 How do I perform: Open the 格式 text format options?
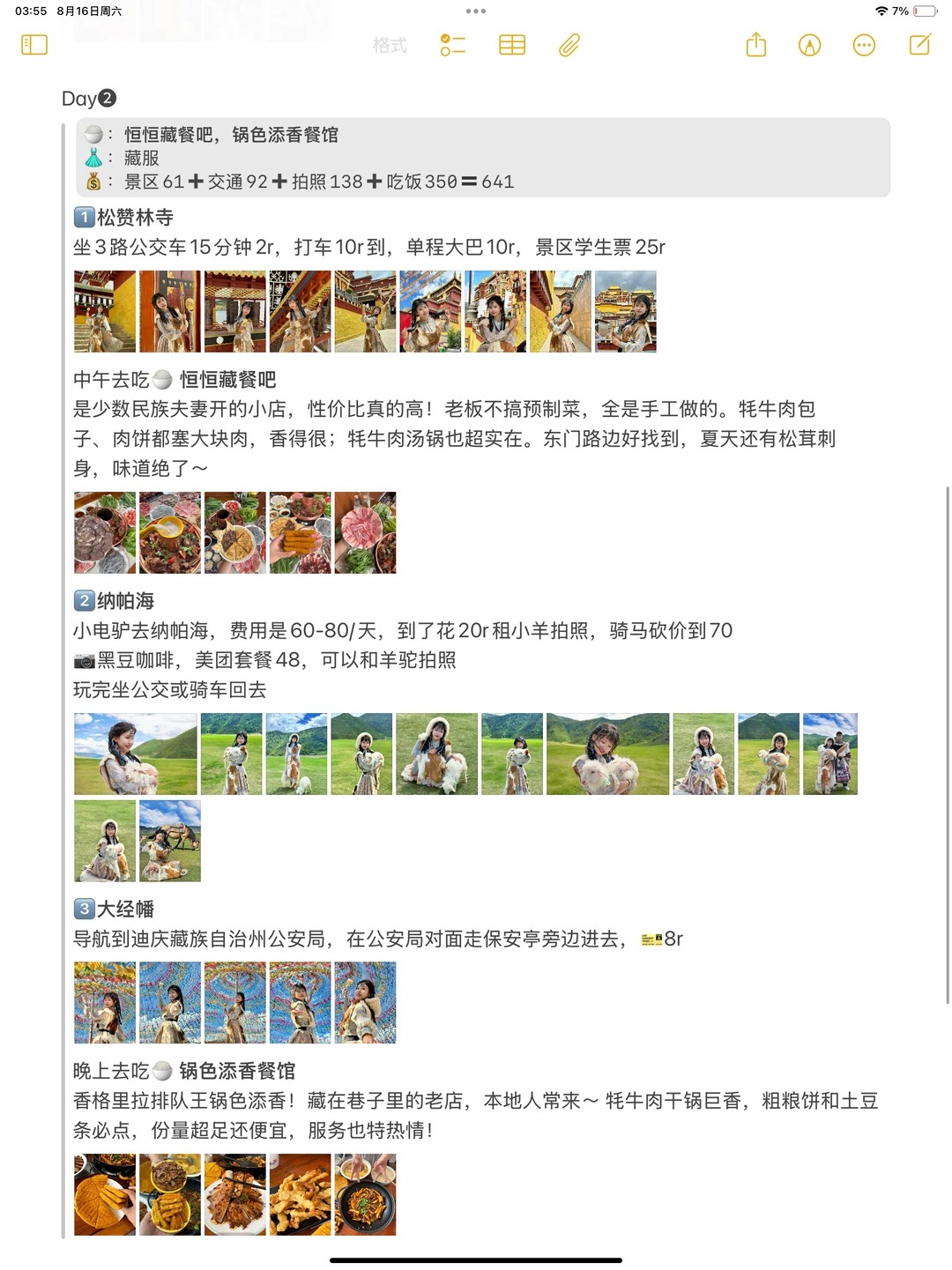(x=390, y=45)
